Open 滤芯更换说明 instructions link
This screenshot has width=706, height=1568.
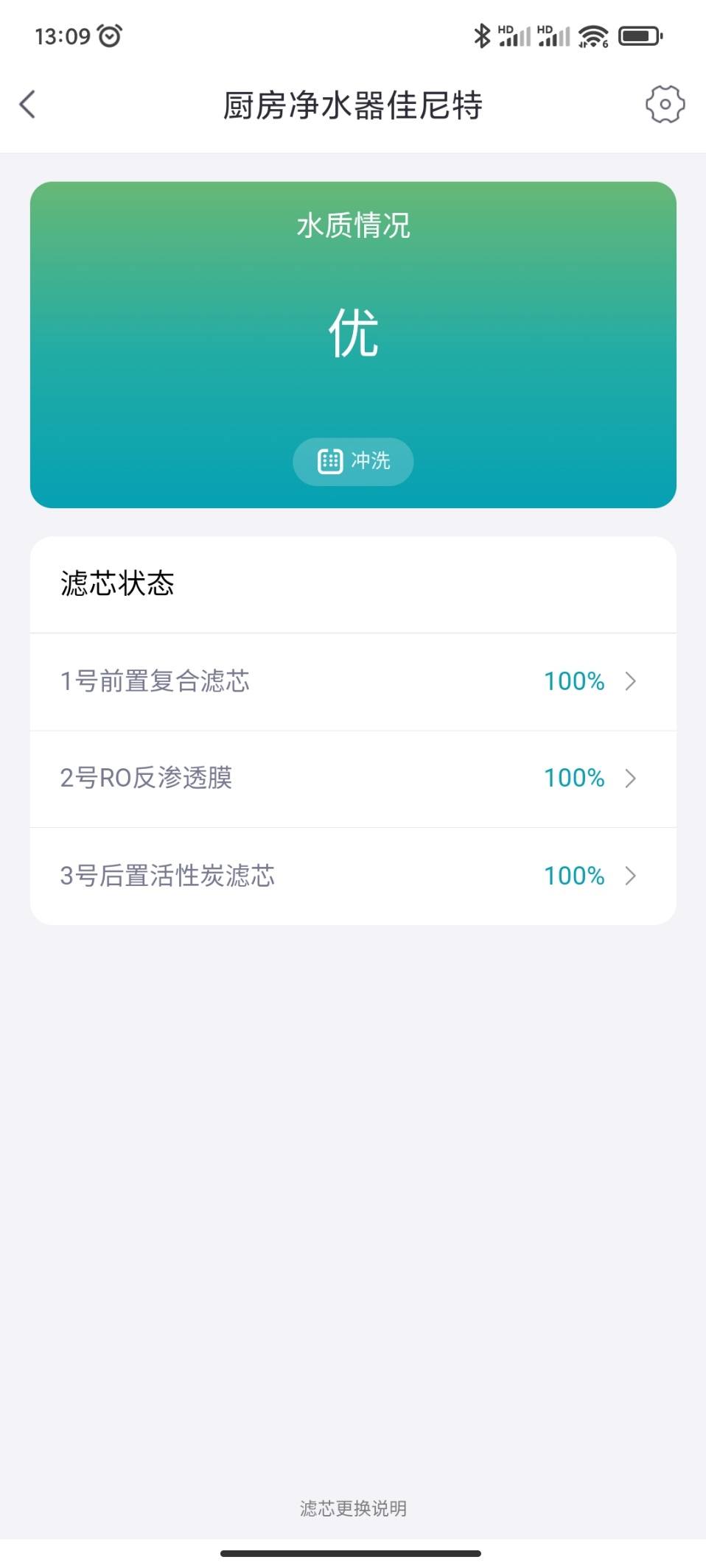tap(352, 1508)
